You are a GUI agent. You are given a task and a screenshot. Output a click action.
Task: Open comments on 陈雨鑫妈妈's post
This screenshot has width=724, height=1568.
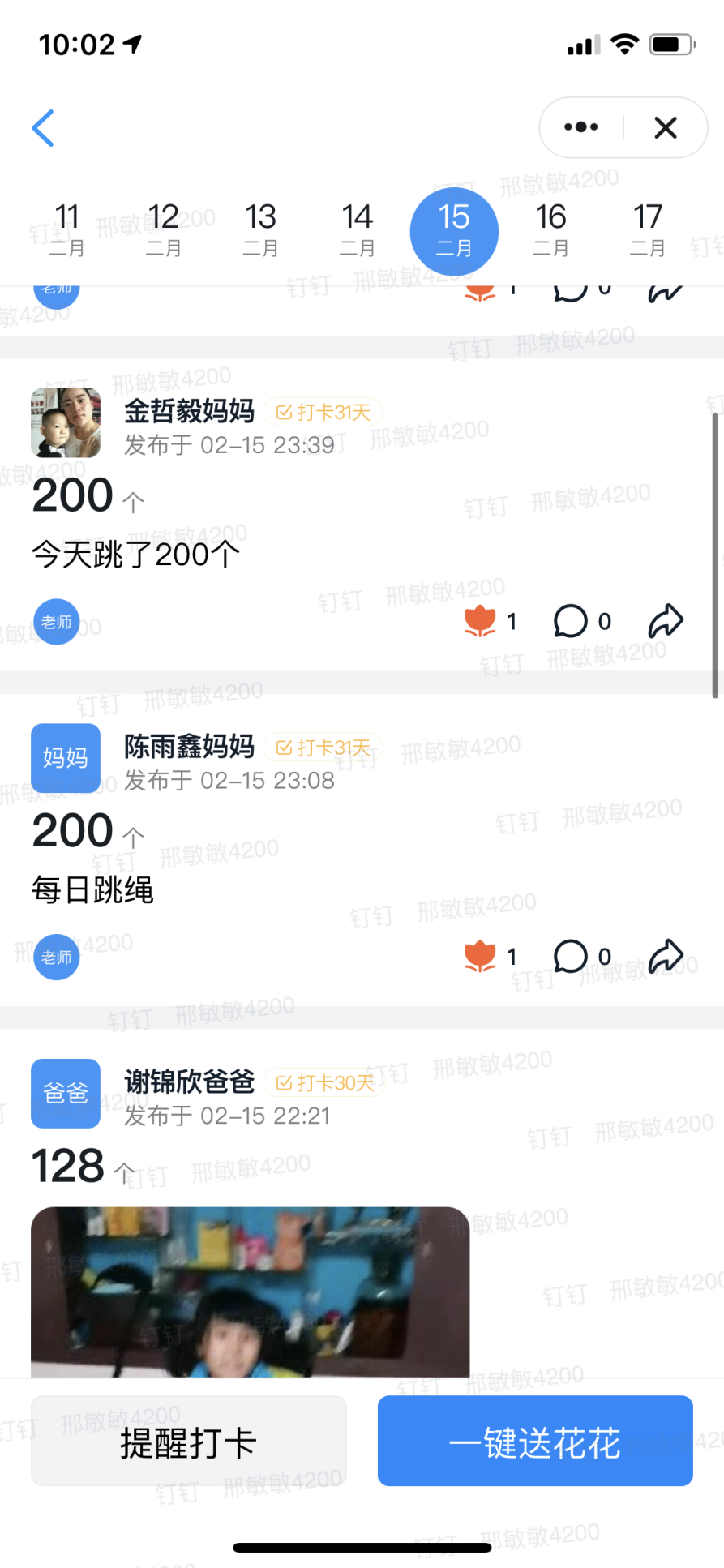(x=571, y=957)
